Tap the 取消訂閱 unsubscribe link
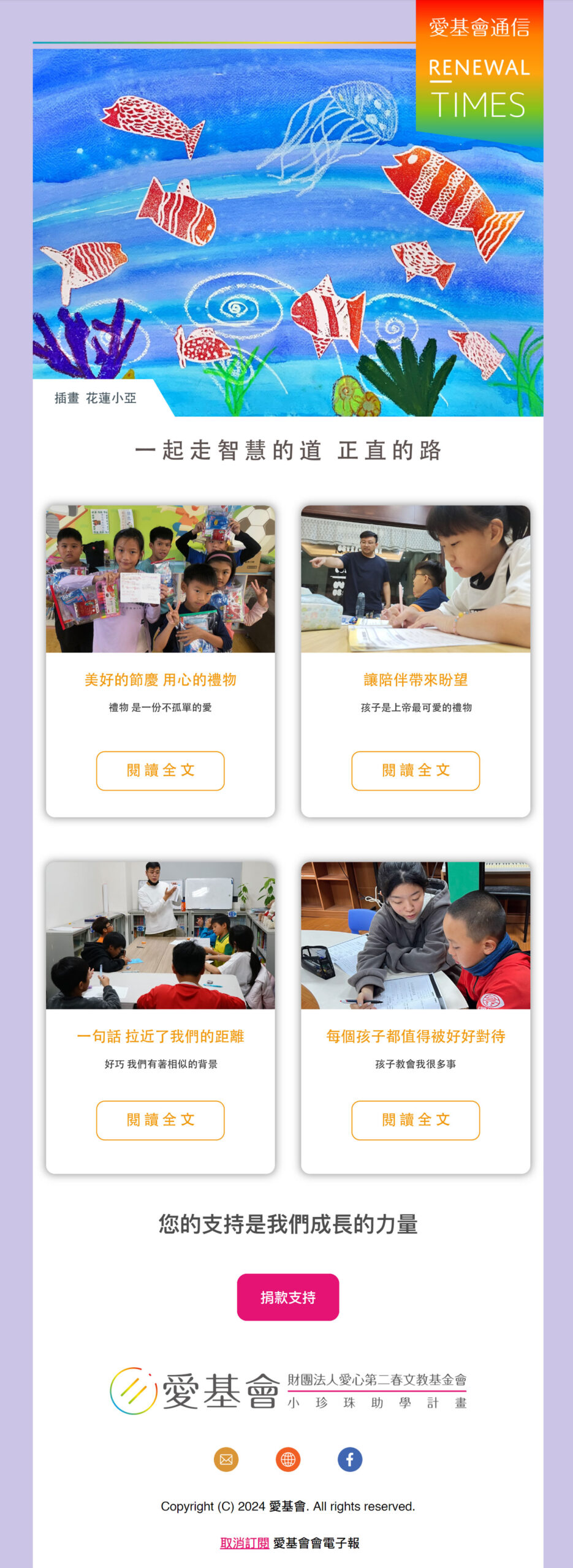 pos(245,1543)
